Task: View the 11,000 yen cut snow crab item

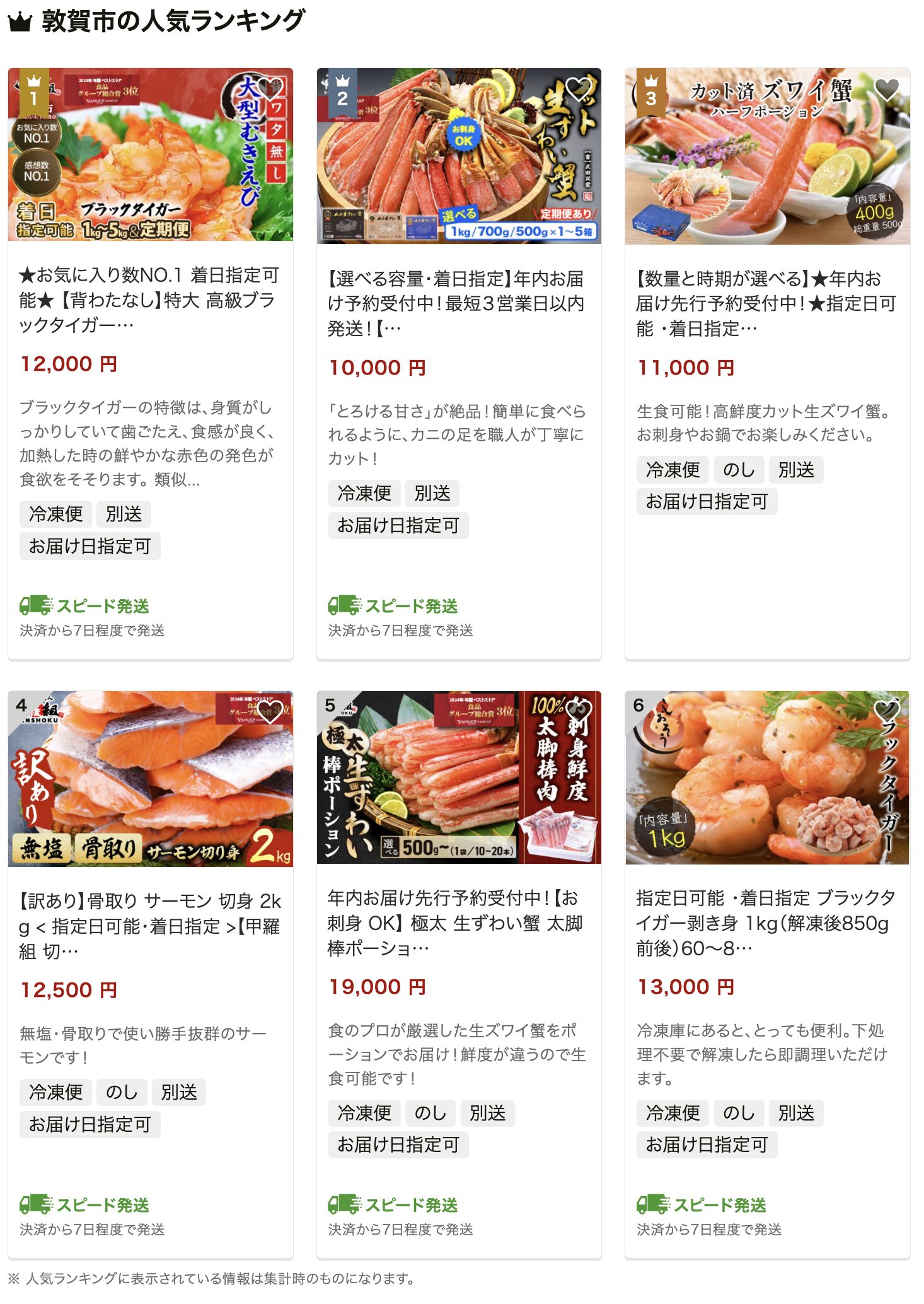Action: tap(766, 303)
